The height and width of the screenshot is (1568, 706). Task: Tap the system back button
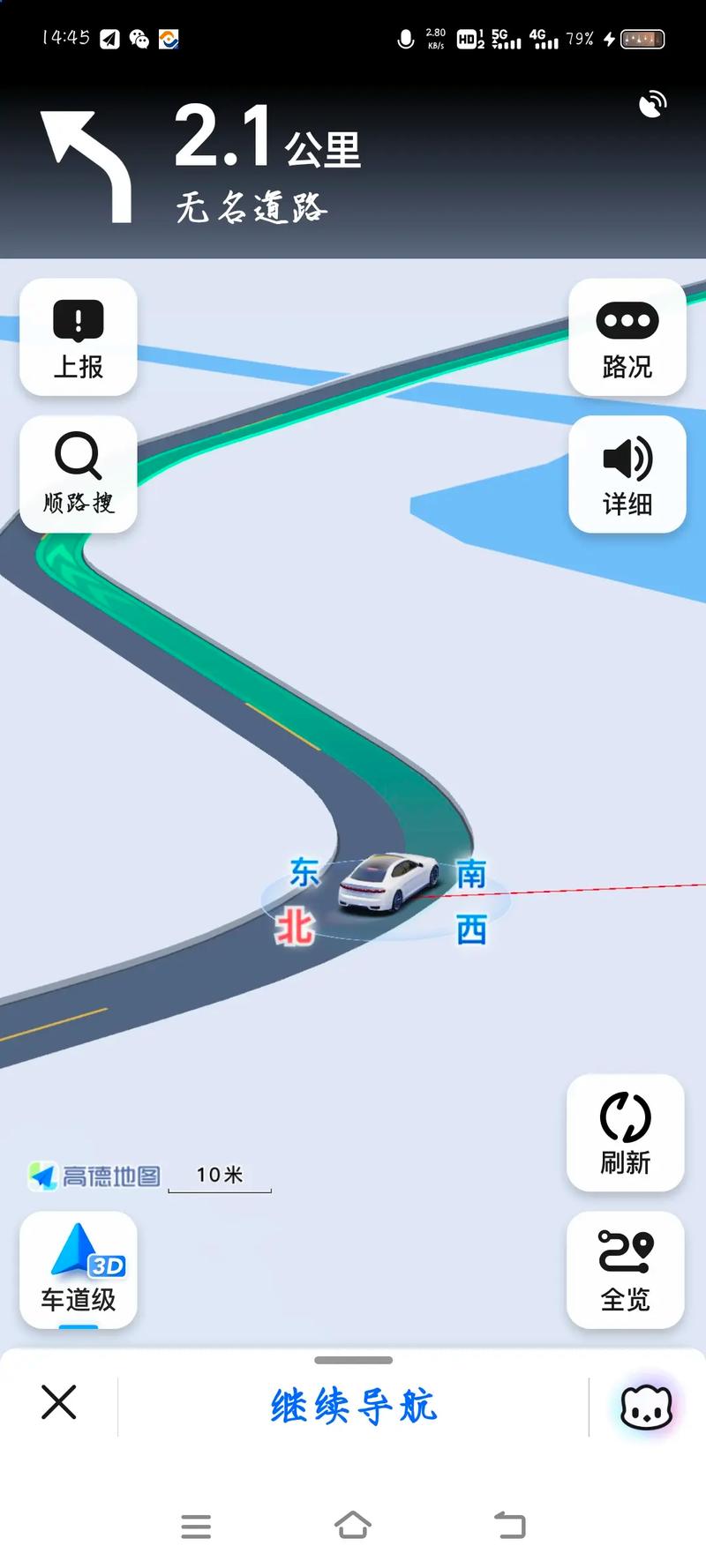click(x=509, y=1525)
